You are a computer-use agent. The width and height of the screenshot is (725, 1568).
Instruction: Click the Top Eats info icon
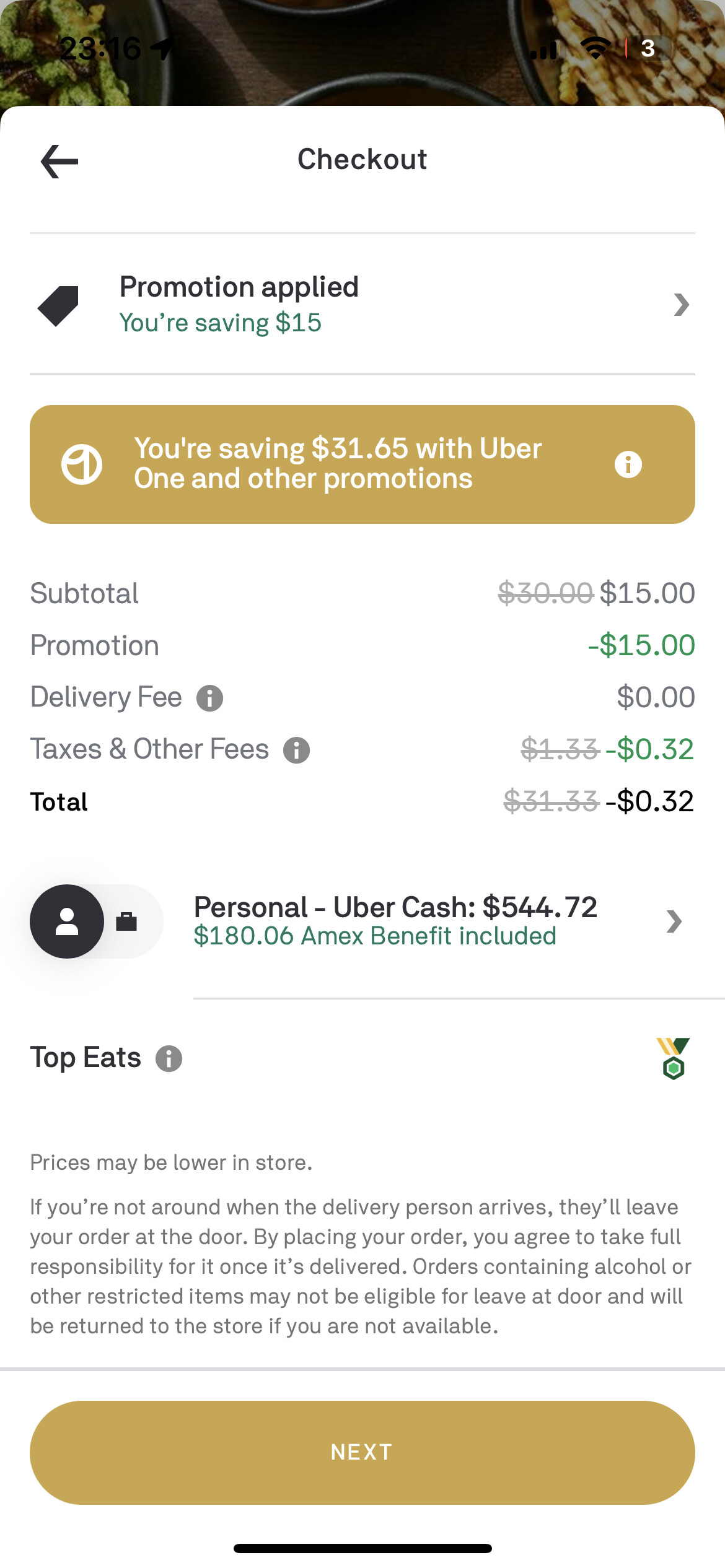[167, 1059]
